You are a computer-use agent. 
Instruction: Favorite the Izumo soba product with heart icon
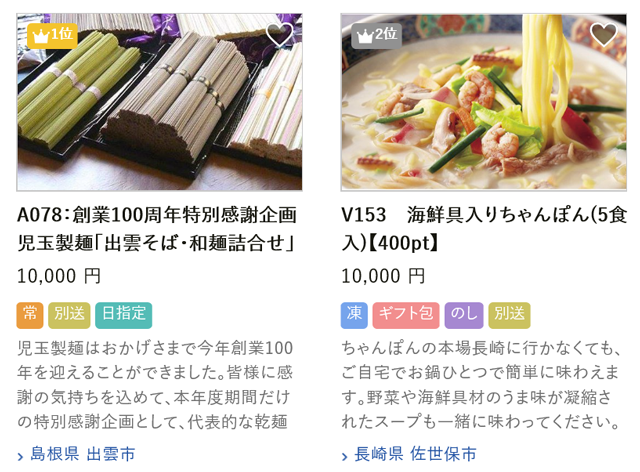pyautogui.click(x=279, y=35)
